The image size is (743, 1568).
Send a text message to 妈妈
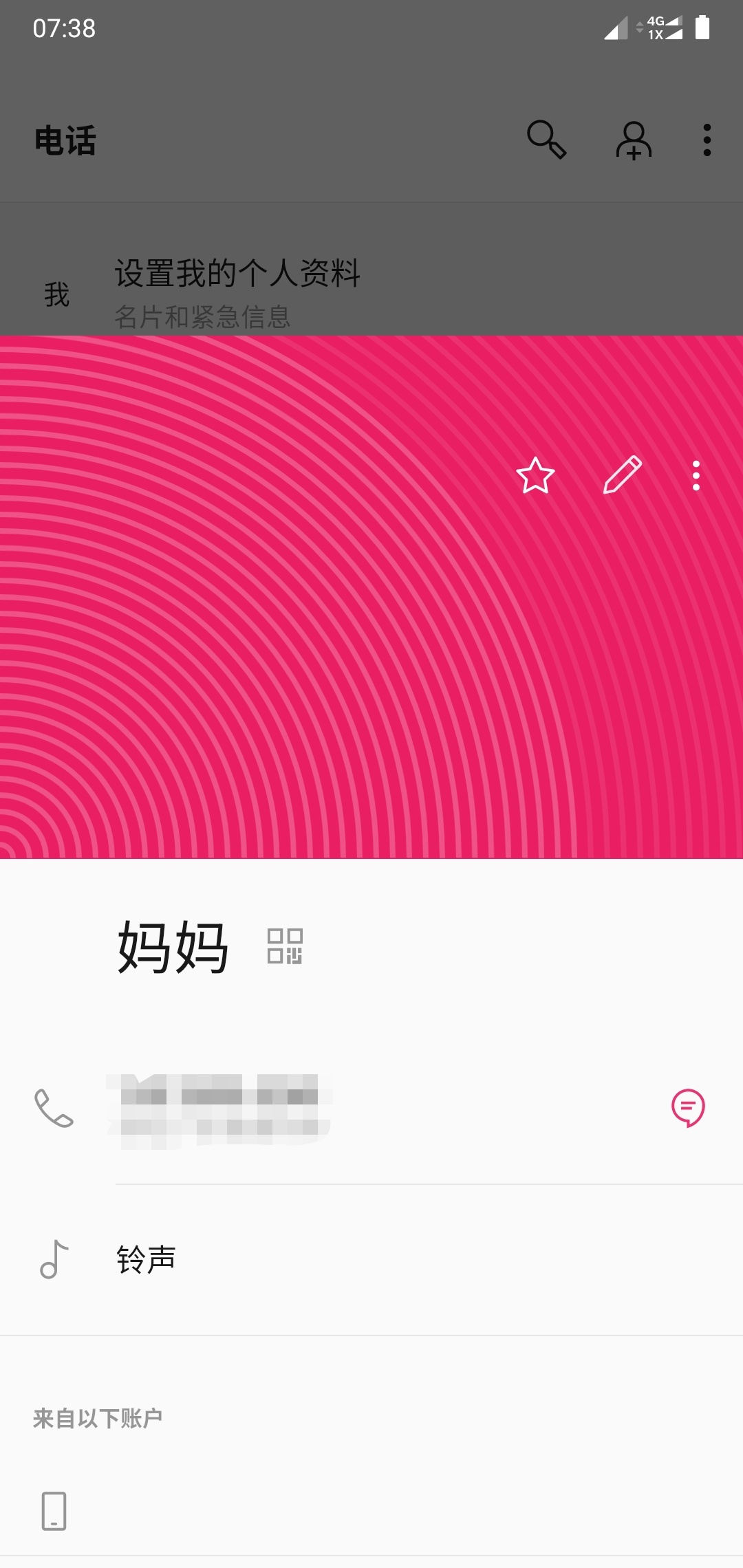[688, 1108]
